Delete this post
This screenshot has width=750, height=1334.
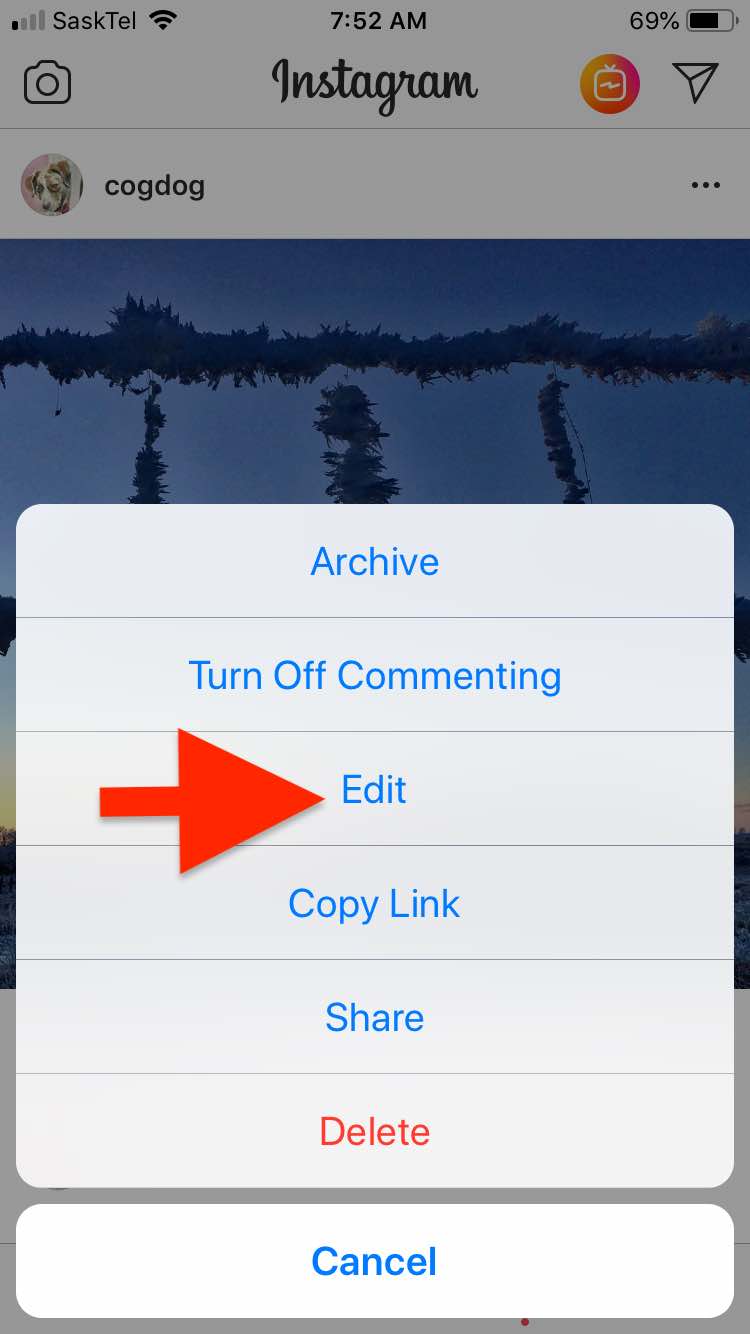tap(375, 1131)
